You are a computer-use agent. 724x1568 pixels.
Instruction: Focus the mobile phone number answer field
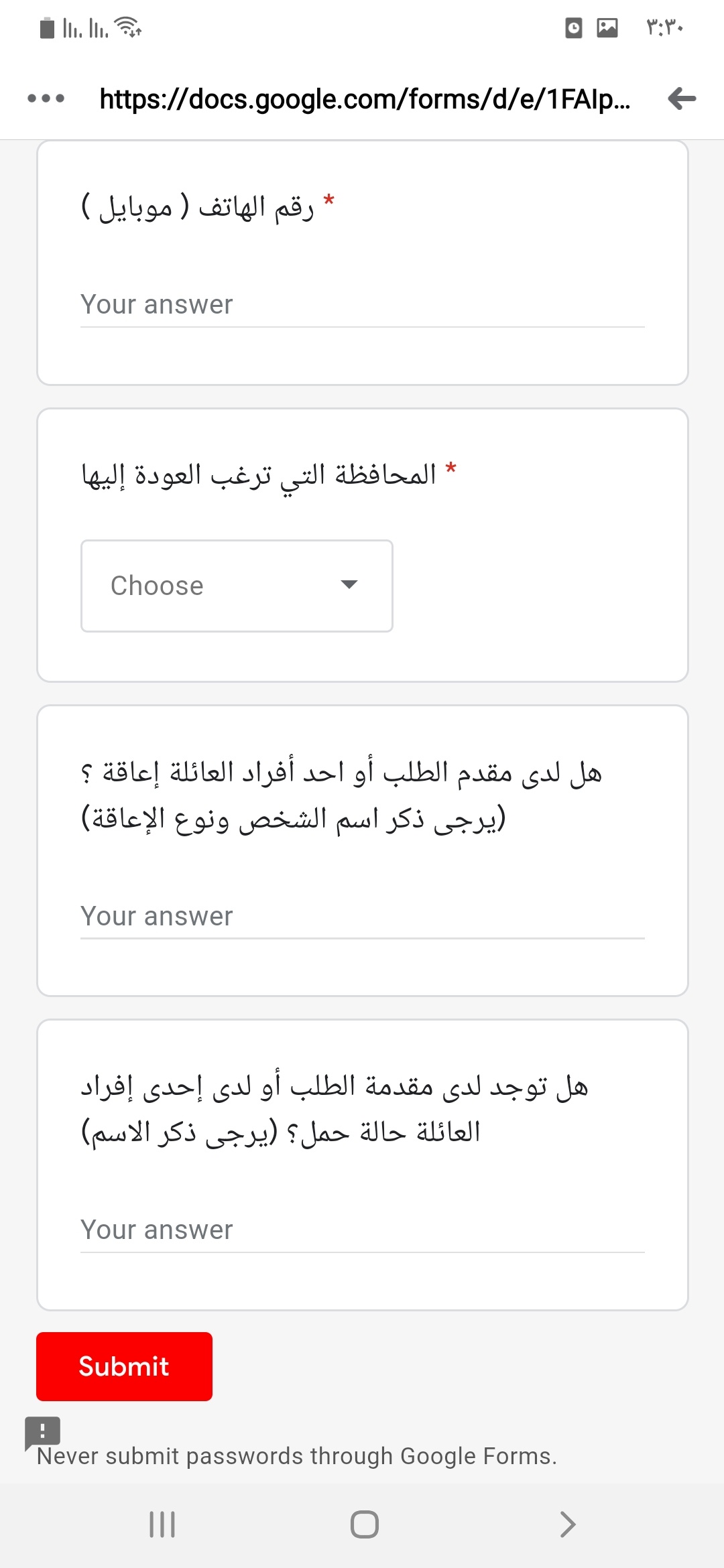[x=362, y=305]
